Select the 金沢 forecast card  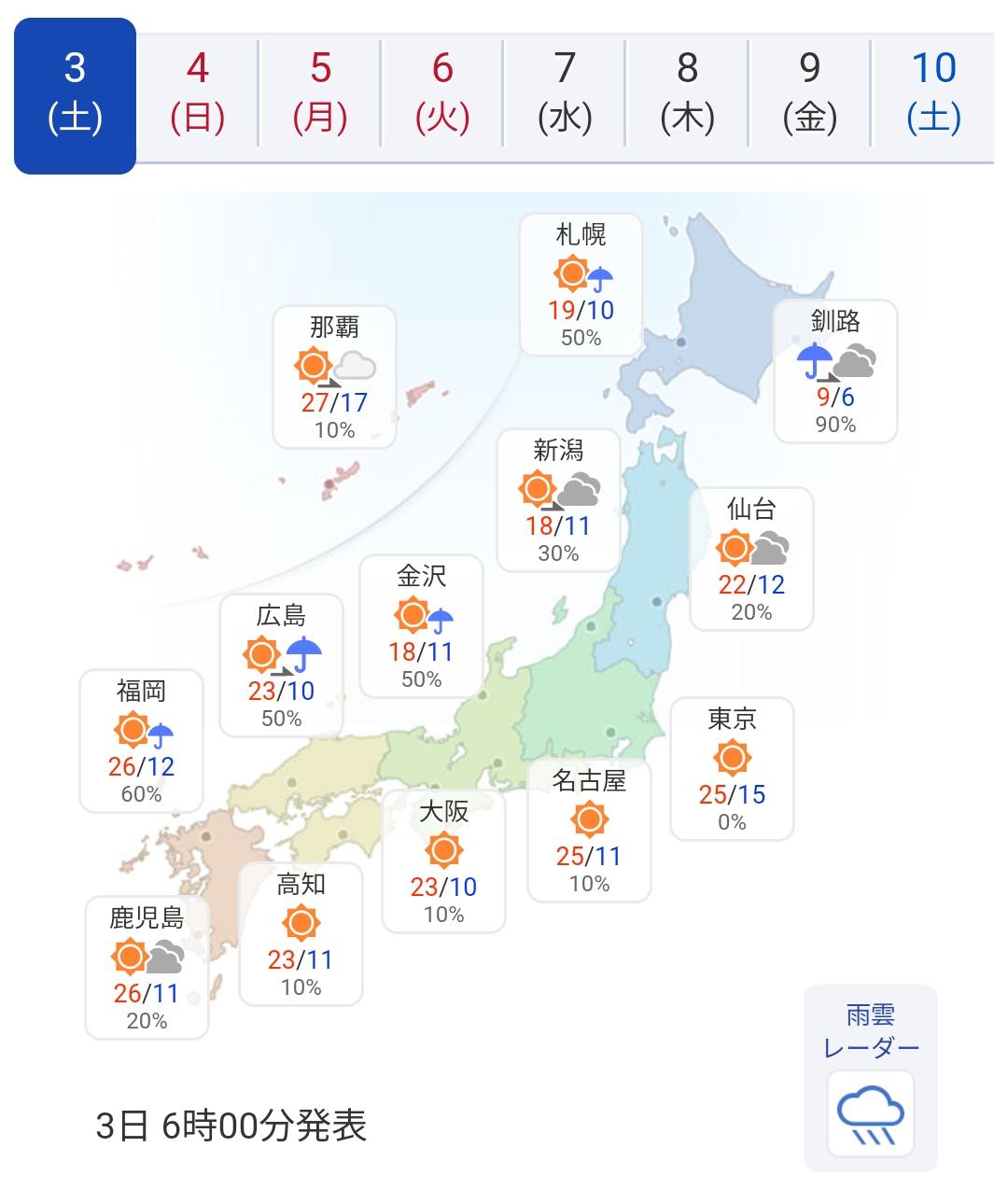click(x=421, y=626)
